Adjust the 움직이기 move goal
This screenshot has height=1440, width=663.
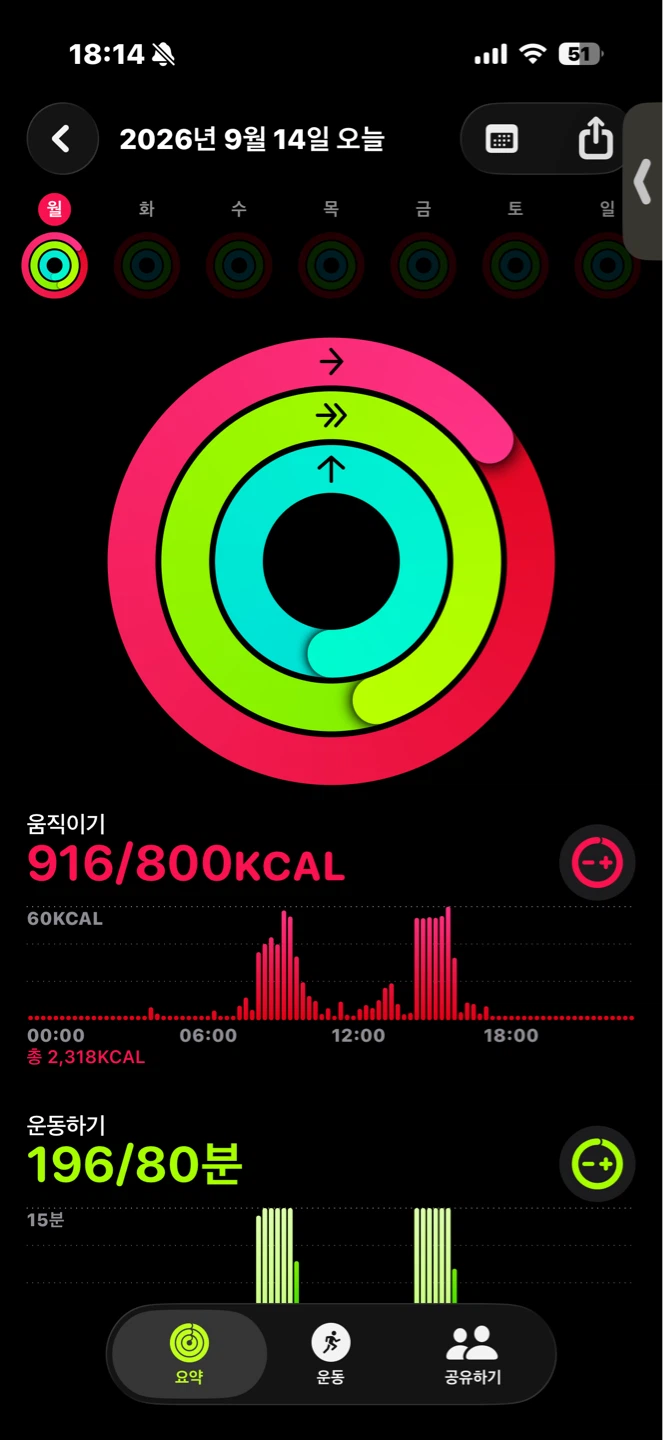pos(597,862)
